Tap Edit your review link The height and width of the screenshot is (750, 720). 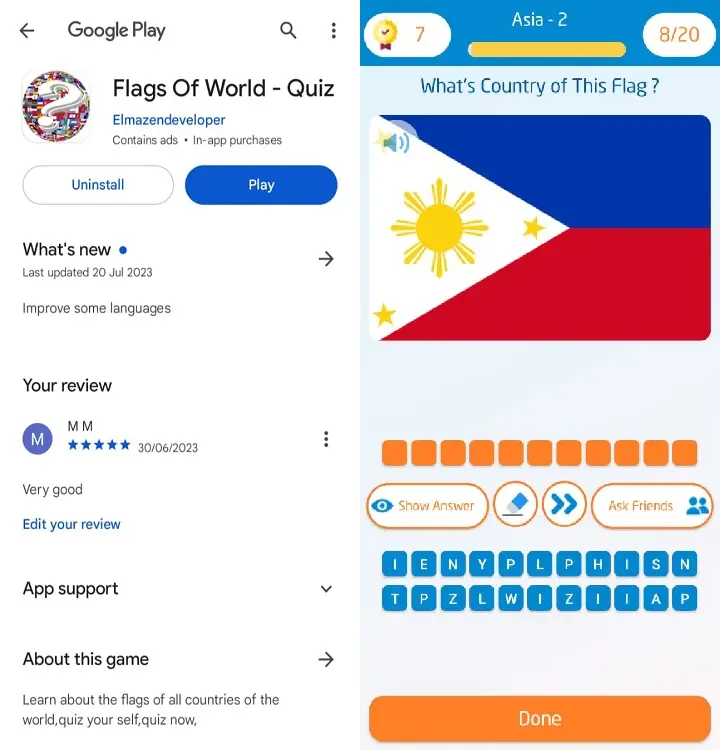pyautogui.click(x=71, y=524)
